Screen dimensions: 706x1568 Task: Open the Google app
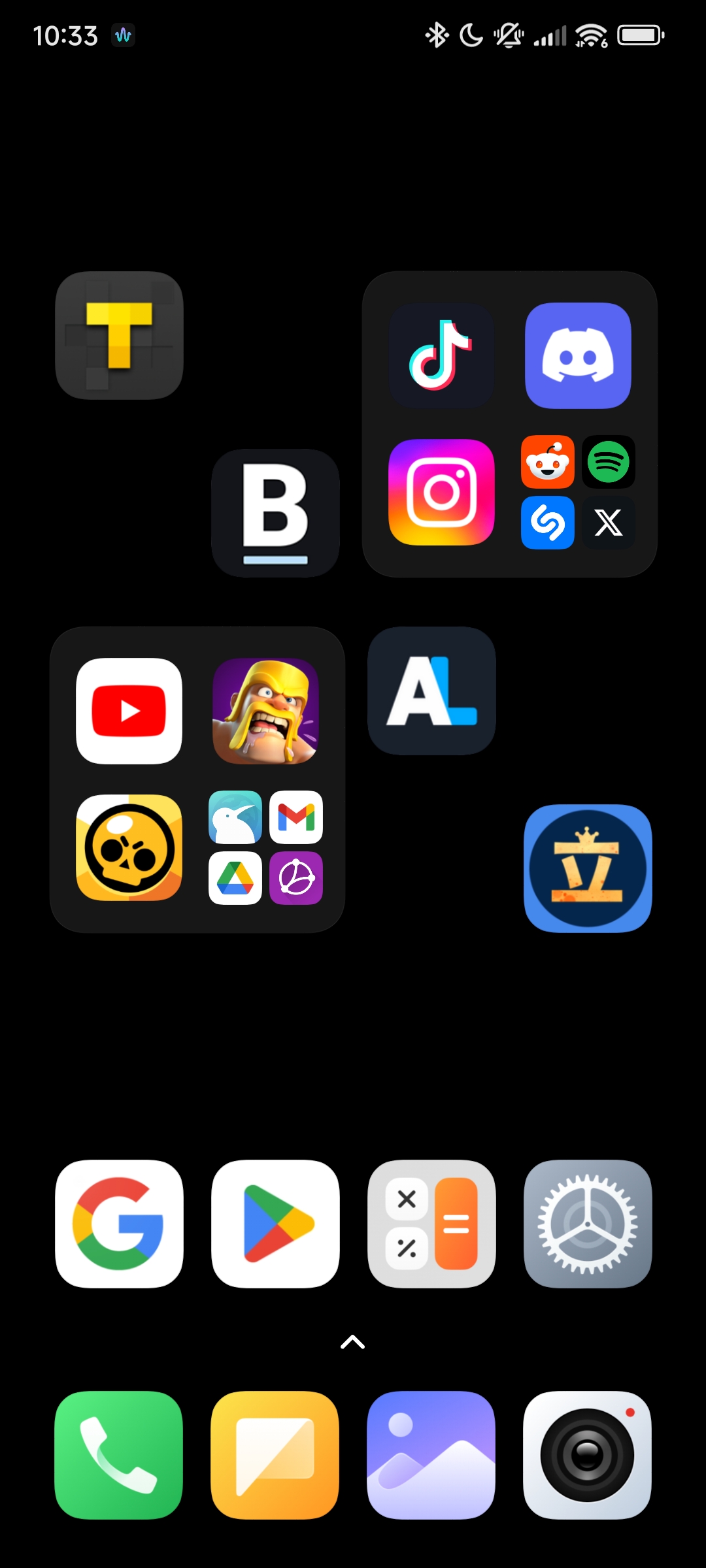tap(119, 1224)
